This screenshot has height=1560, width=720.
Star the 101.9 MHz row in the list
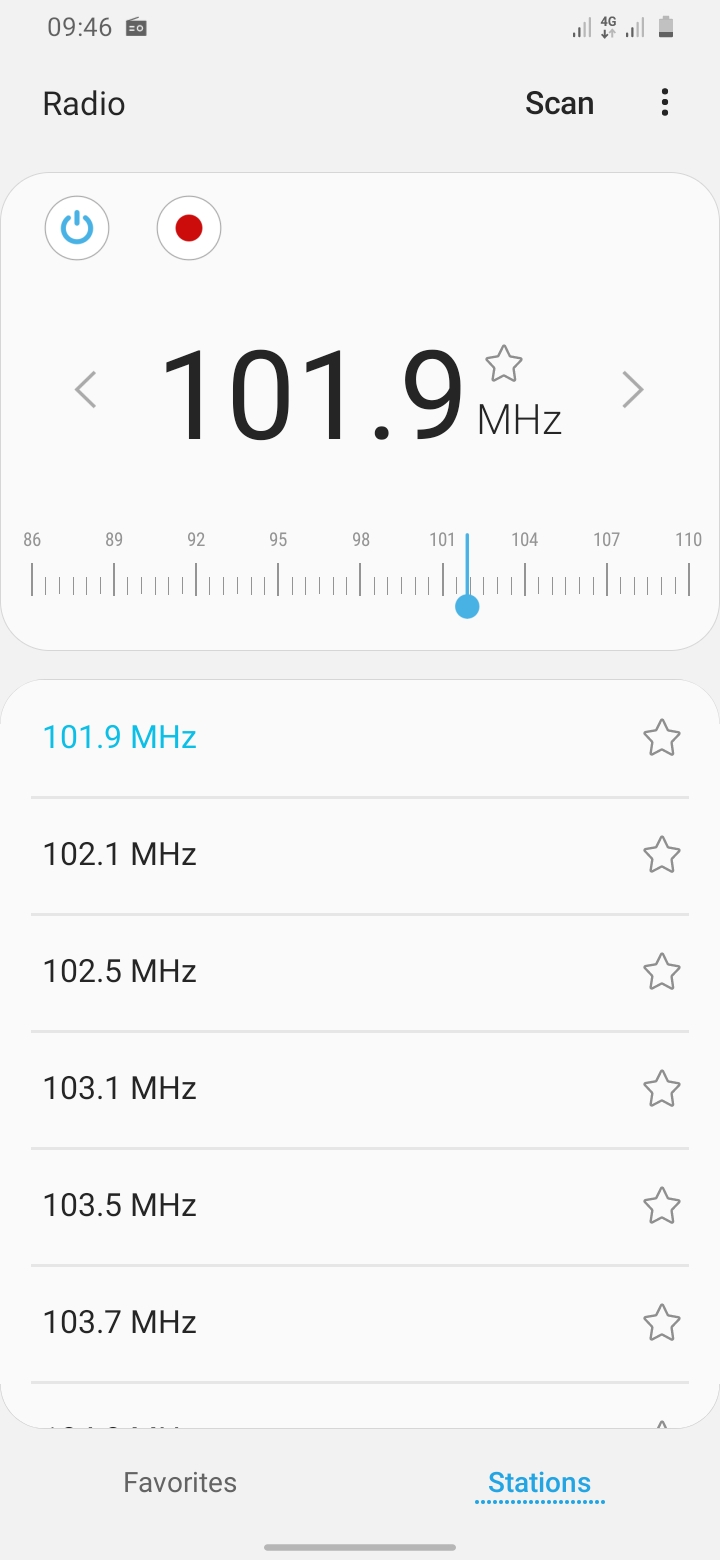(x=661, y=738)
